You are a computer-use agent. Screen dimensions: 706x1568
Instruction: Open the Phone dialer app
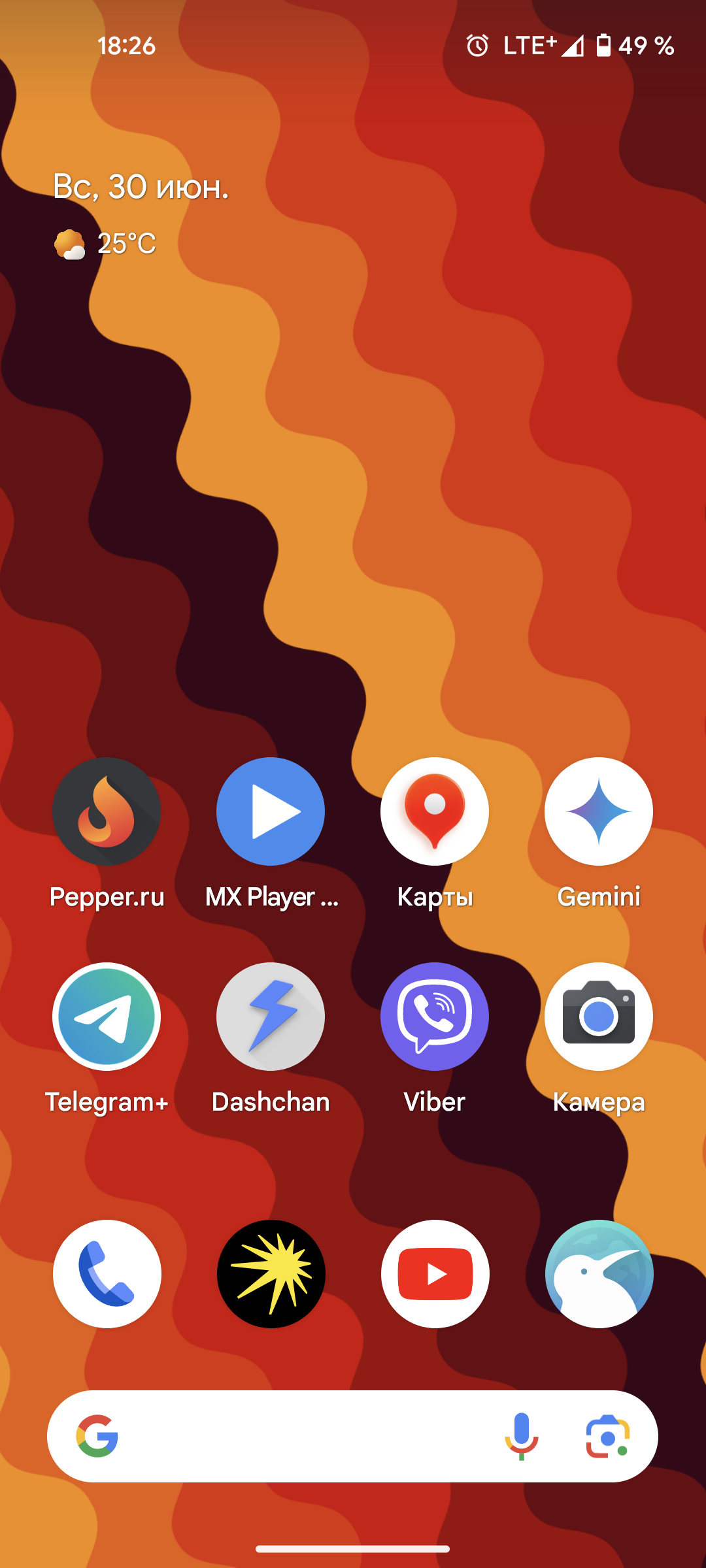point(107,1274)
